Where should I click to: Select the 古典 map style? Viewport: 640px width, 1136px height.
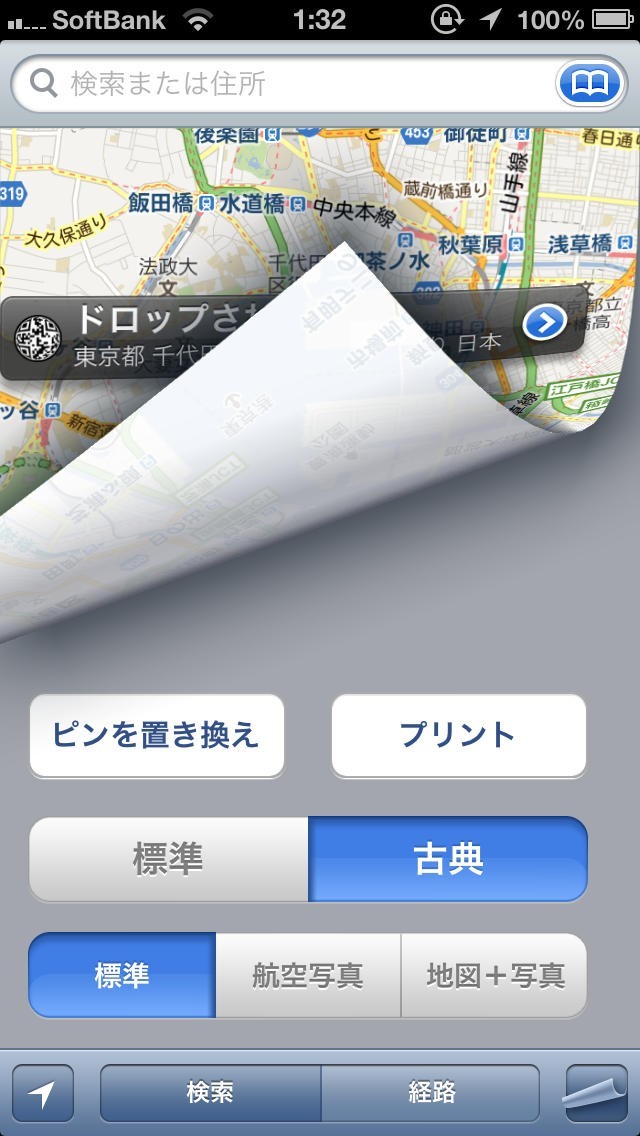pos(448,859)
